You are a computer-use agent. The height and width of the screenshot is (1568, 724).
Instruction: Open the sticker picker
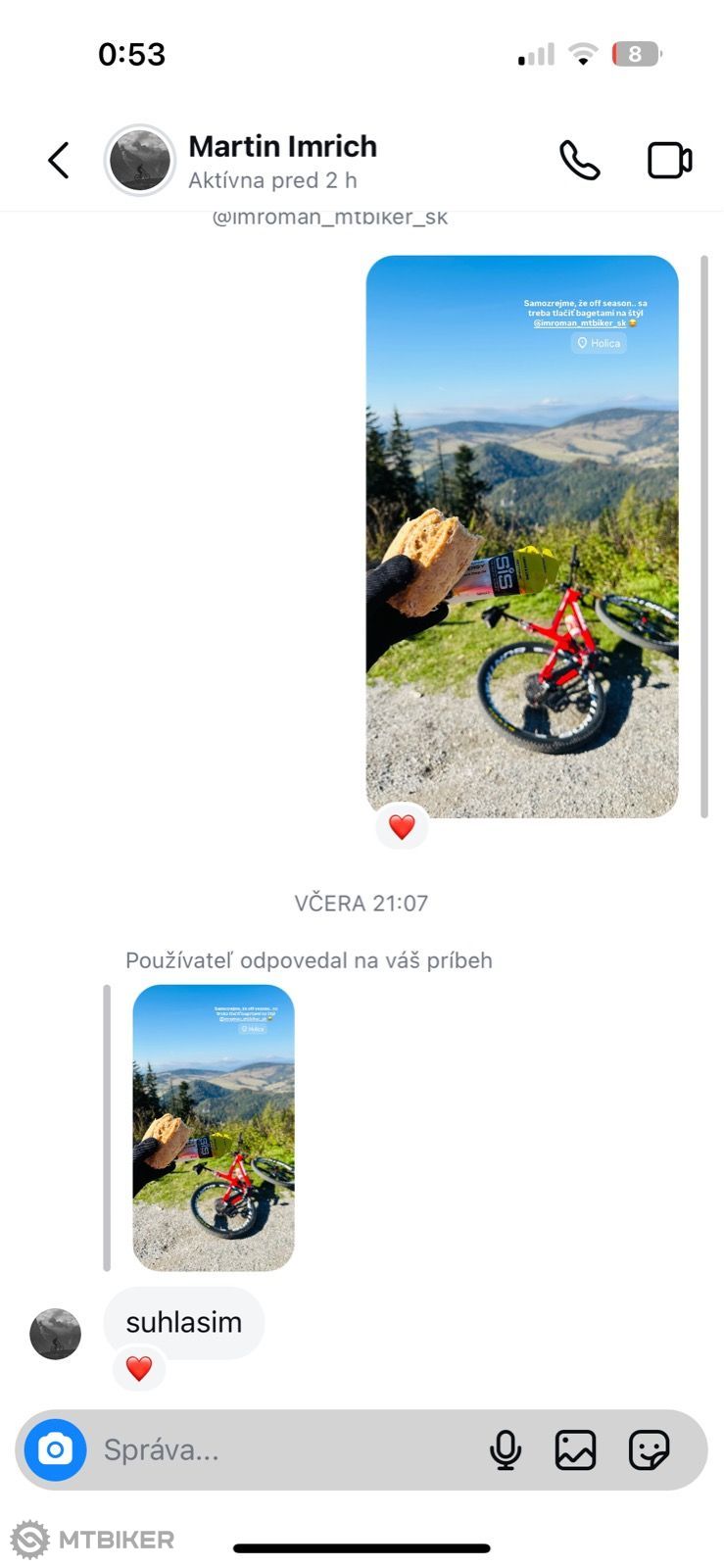coord(649,1449)
